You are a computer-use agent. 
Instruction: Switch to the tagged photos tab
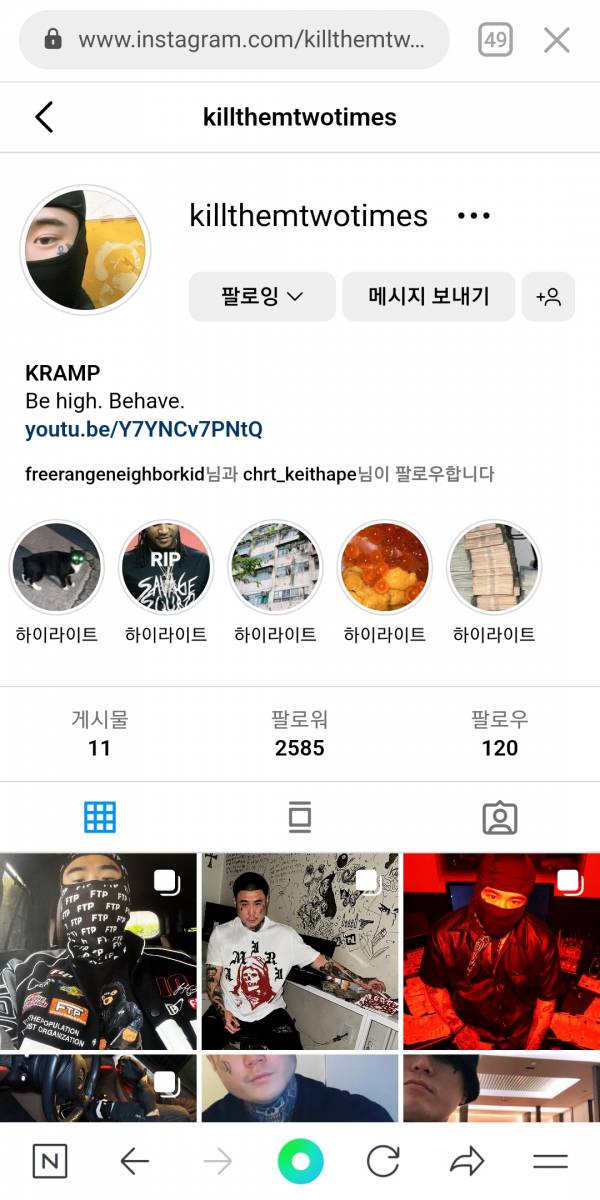click(500, 818)
